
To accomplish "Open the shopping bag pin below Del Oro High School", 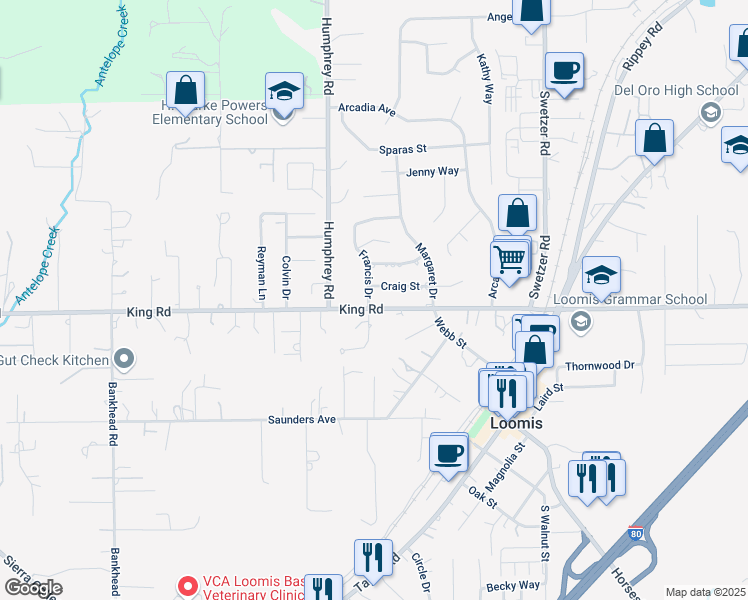I will tap(654, 139).
